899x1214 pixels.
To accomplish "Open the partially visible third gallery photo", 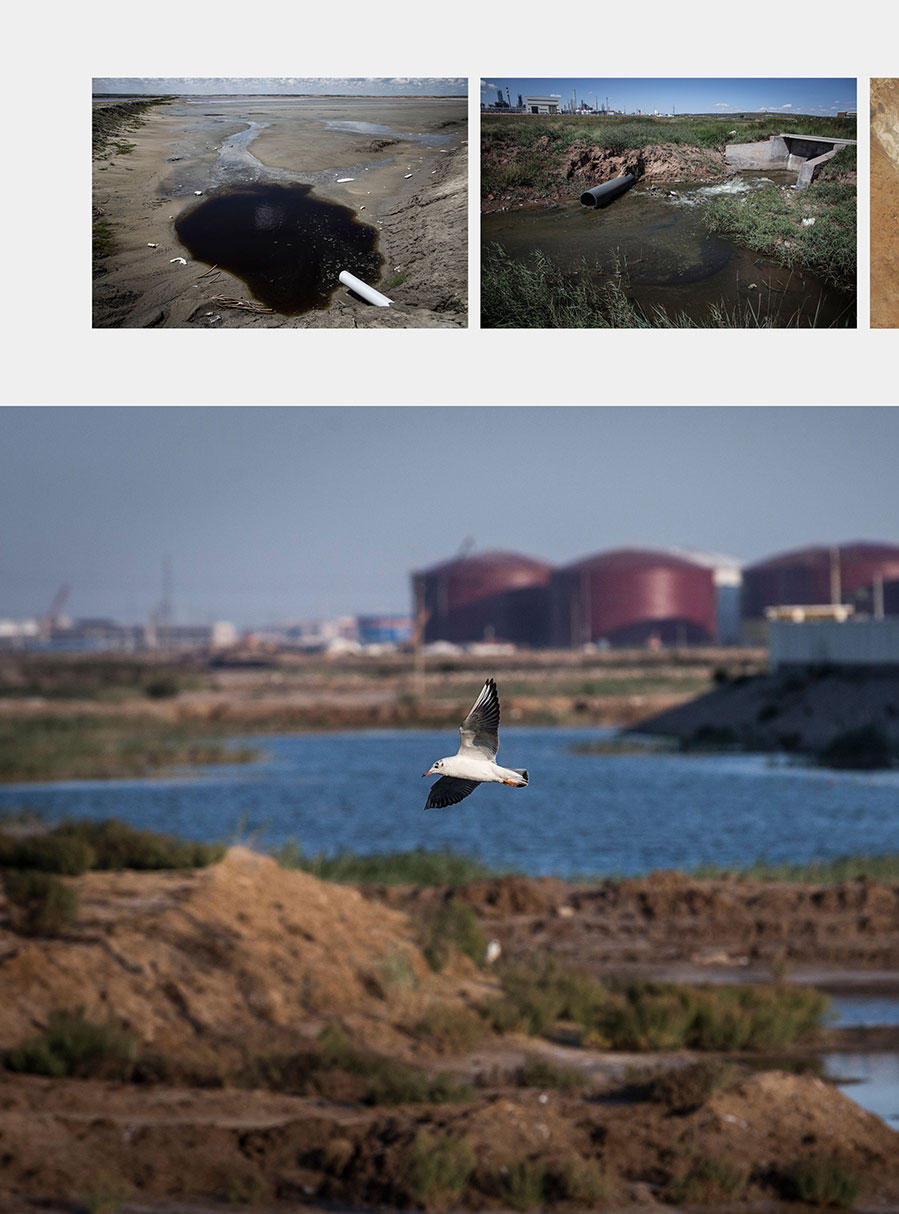I will point(885,203).
